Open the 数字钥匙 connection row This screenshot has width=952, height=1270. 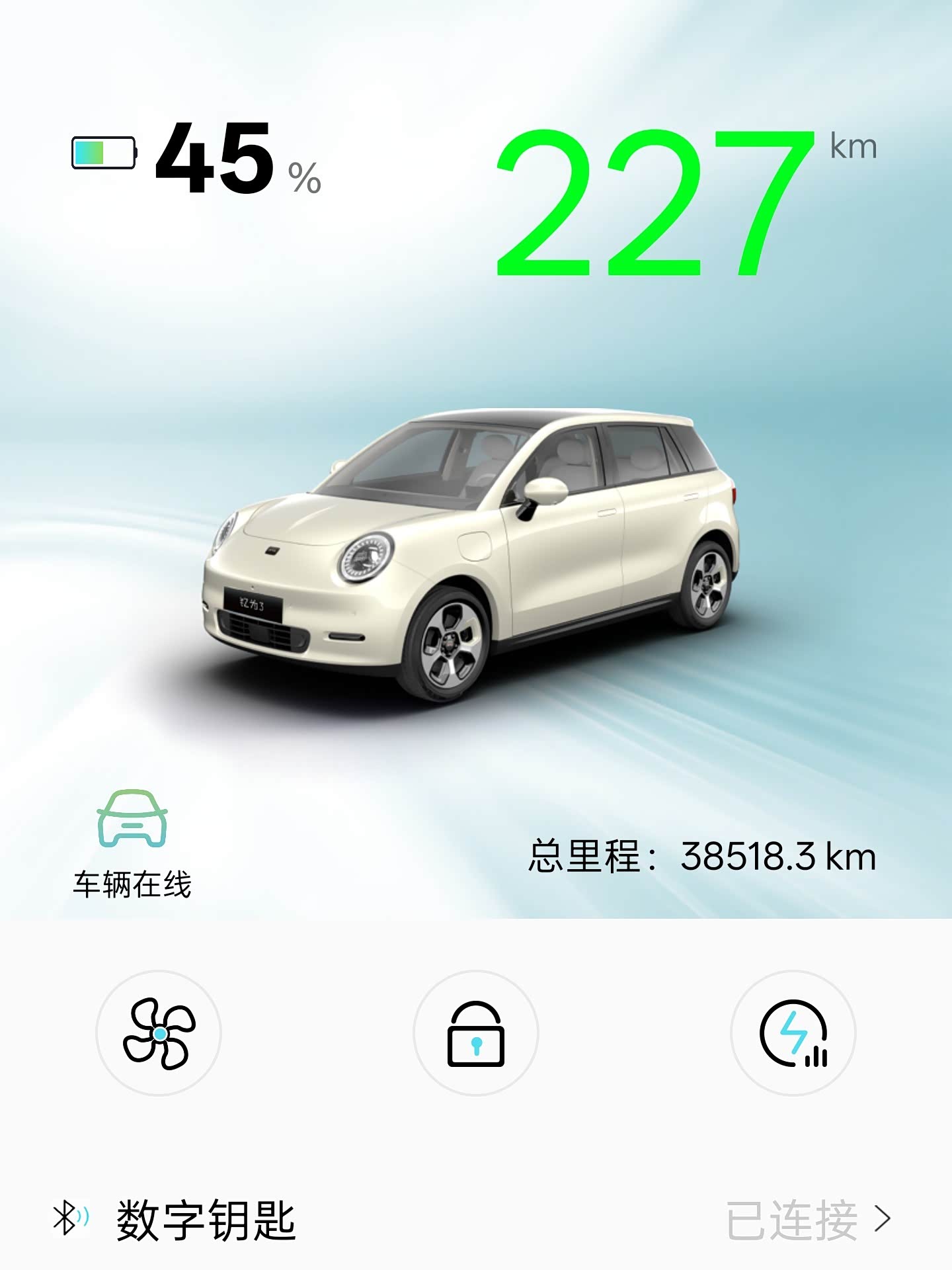[x=476, y=1219]
